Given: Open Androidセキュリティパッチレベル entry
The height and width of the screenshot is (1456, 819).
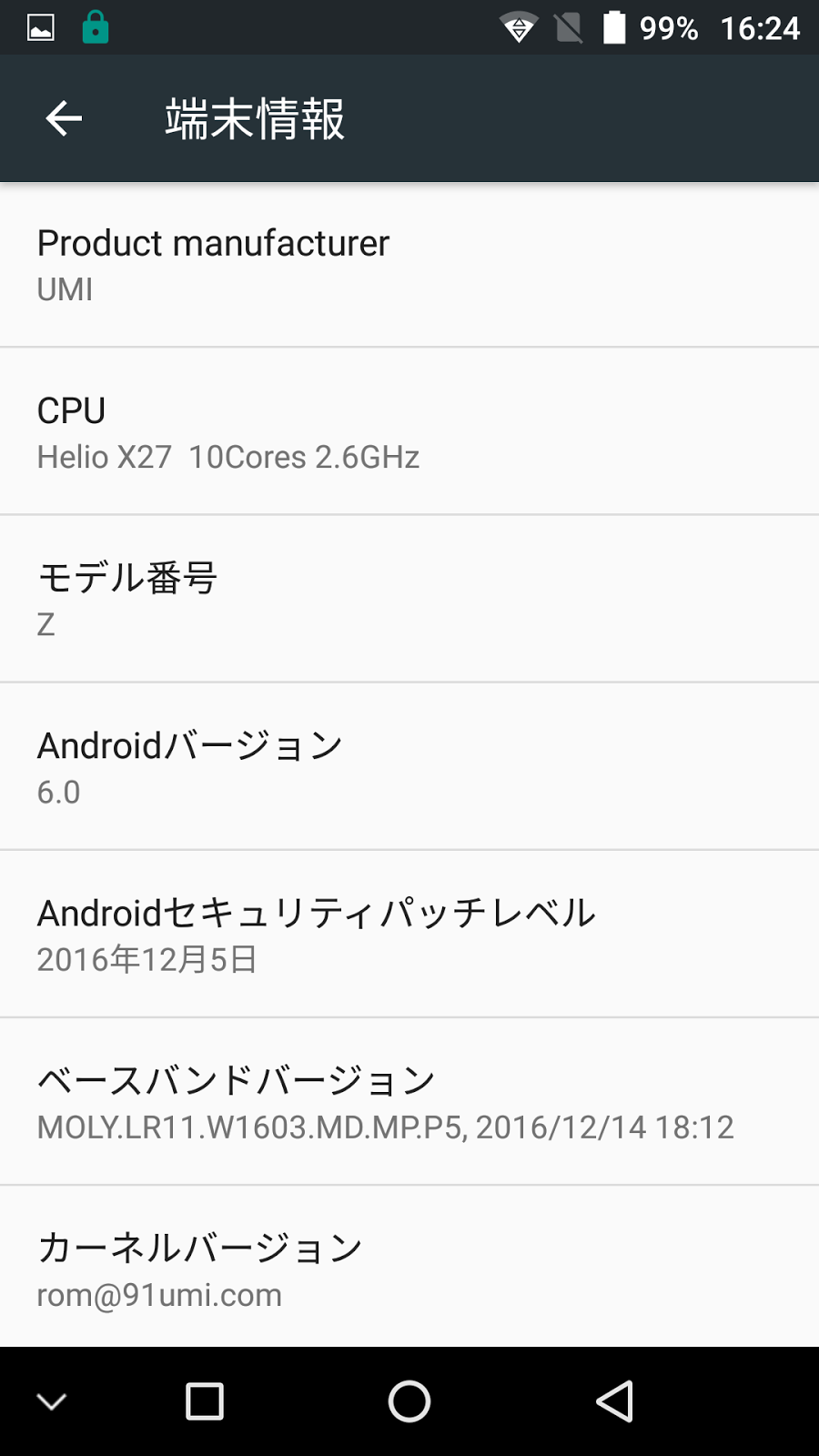Looking at the screenshot, I should tap(409, 935).
